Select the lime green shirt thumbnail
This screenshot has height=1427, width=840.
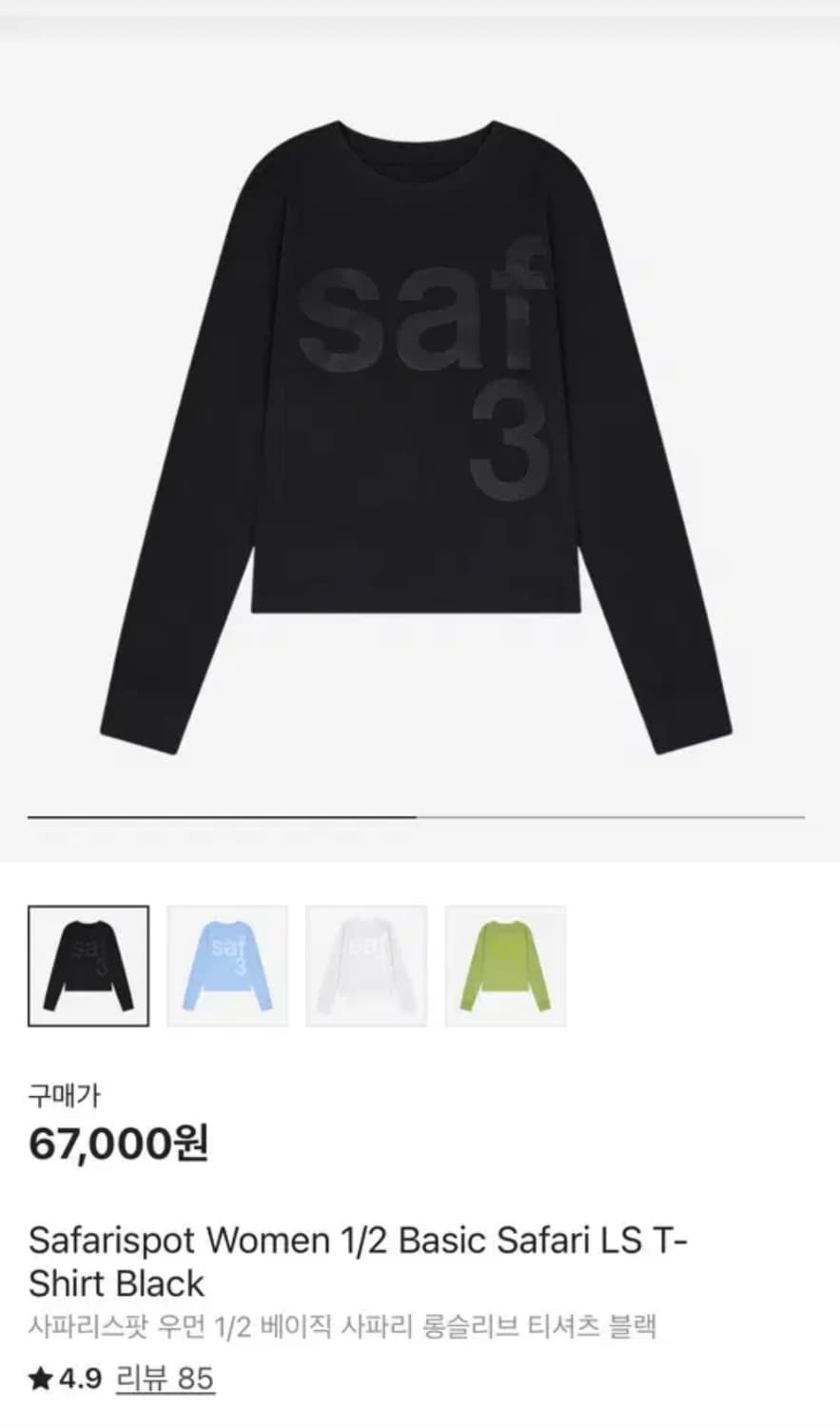coord(505,966)
